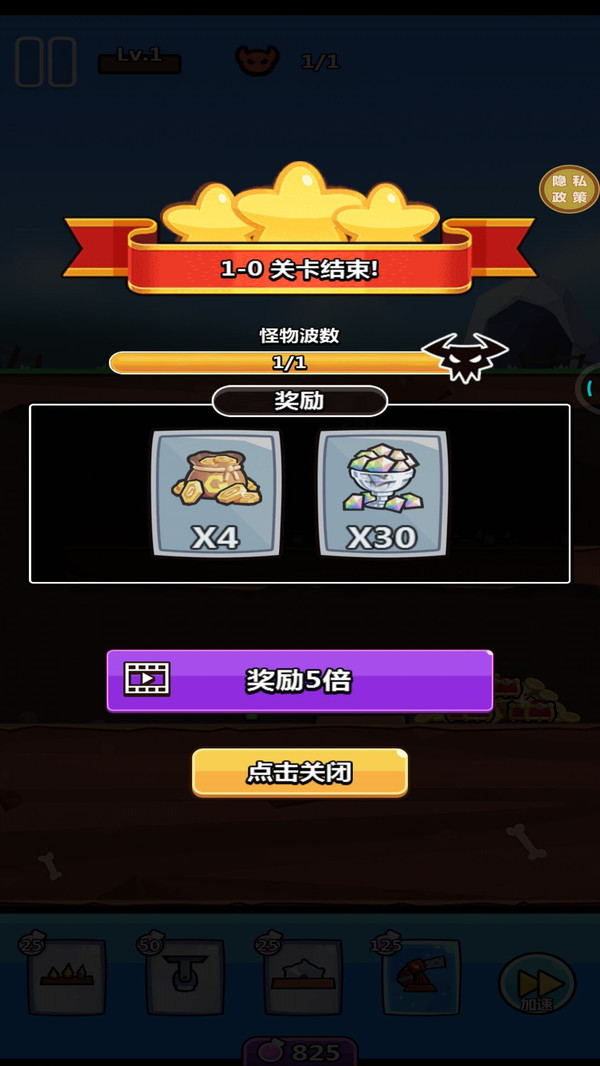Viewport: 600px width, 1066px height.
Task: Open the 隐私政策 privacy policy badge
Action: point(568,189)
